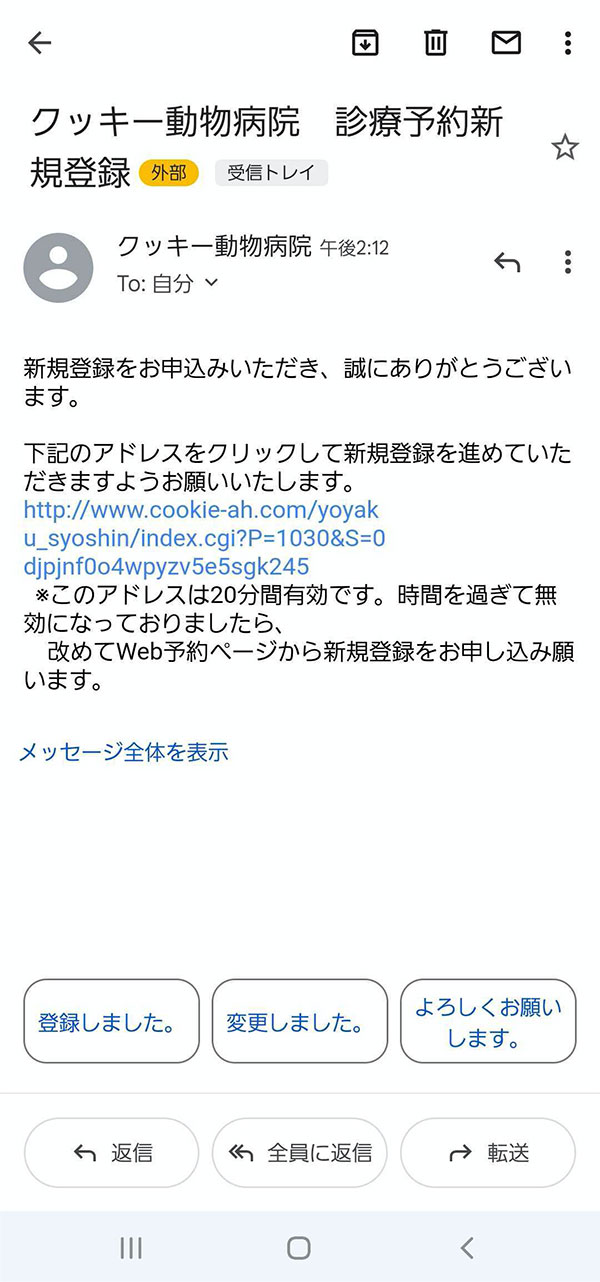
Task: Open the top overflow menu
Action: click(567, 43)
